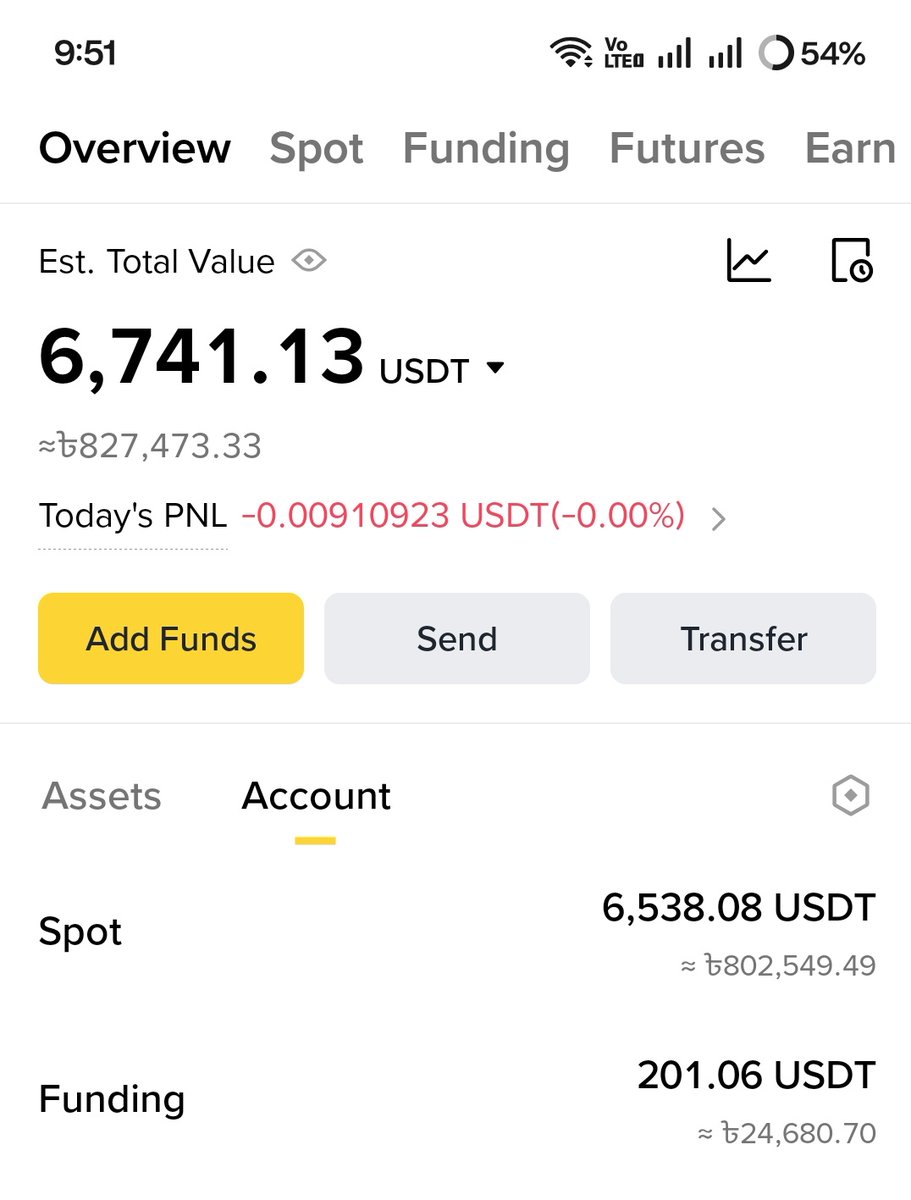This screenshot has height=1200, width=911.
Task: Switch to the Assets section
Action: 101,796
